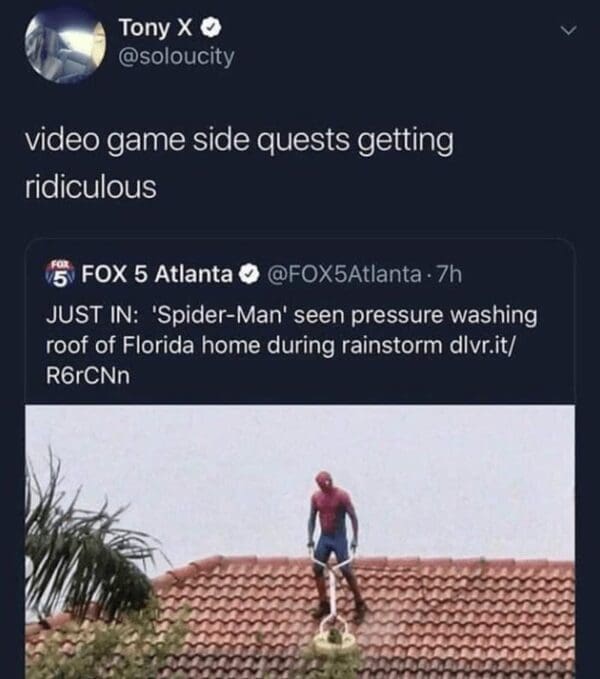Screen dimensions: 600x679
Task: Open the @soloucity profile handle
Action: (176, 57)
